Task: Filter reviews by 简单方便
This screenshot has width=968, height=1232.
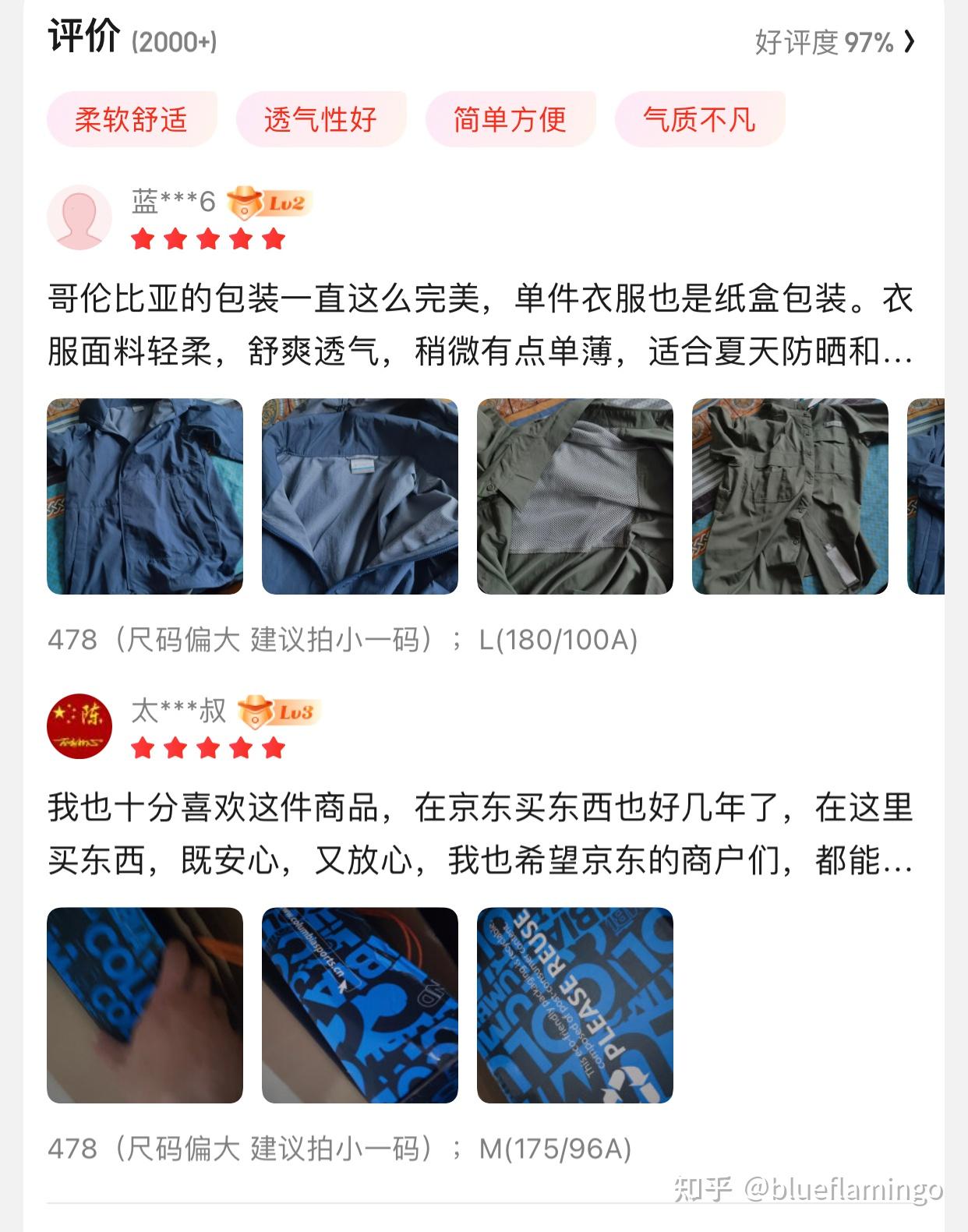Action: tap(510, 119)
